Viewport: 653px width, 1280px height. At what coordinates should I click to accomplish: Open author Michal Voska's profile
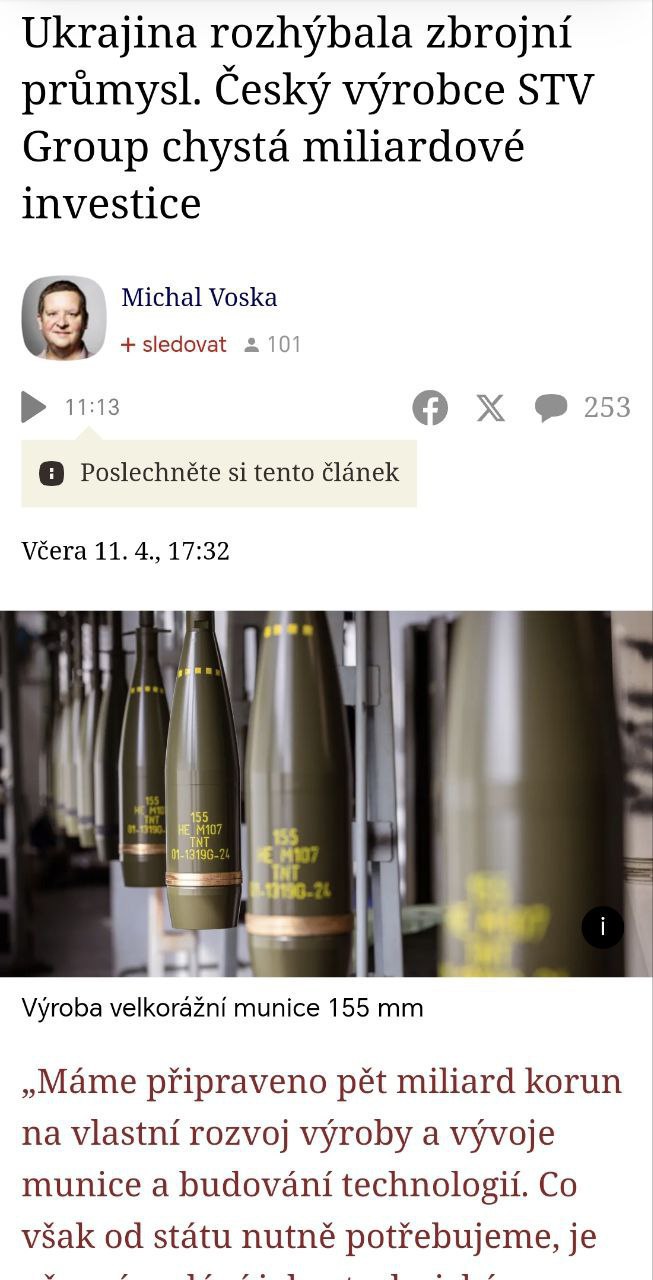point(199,298)
